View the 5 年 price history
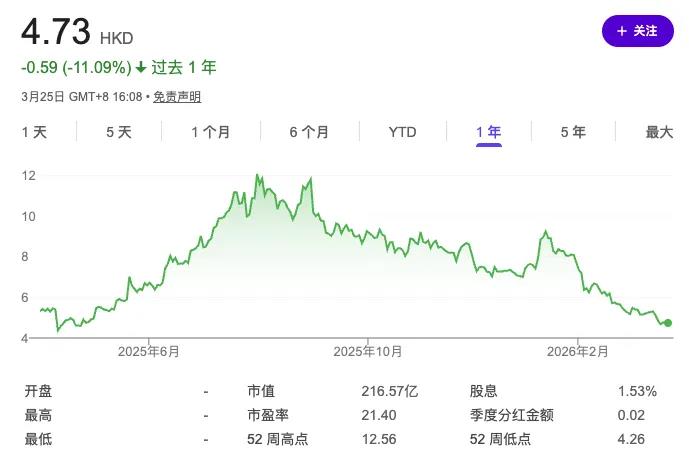689x471 pixels. (573, 132)
